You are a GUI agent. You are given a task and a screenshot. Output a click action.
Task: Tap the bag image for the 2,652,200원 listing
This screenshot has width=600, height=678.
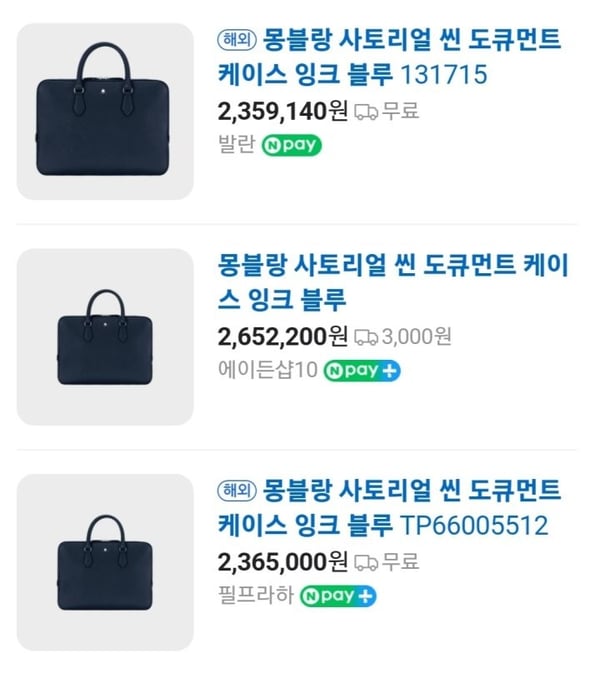coord(105,336)
